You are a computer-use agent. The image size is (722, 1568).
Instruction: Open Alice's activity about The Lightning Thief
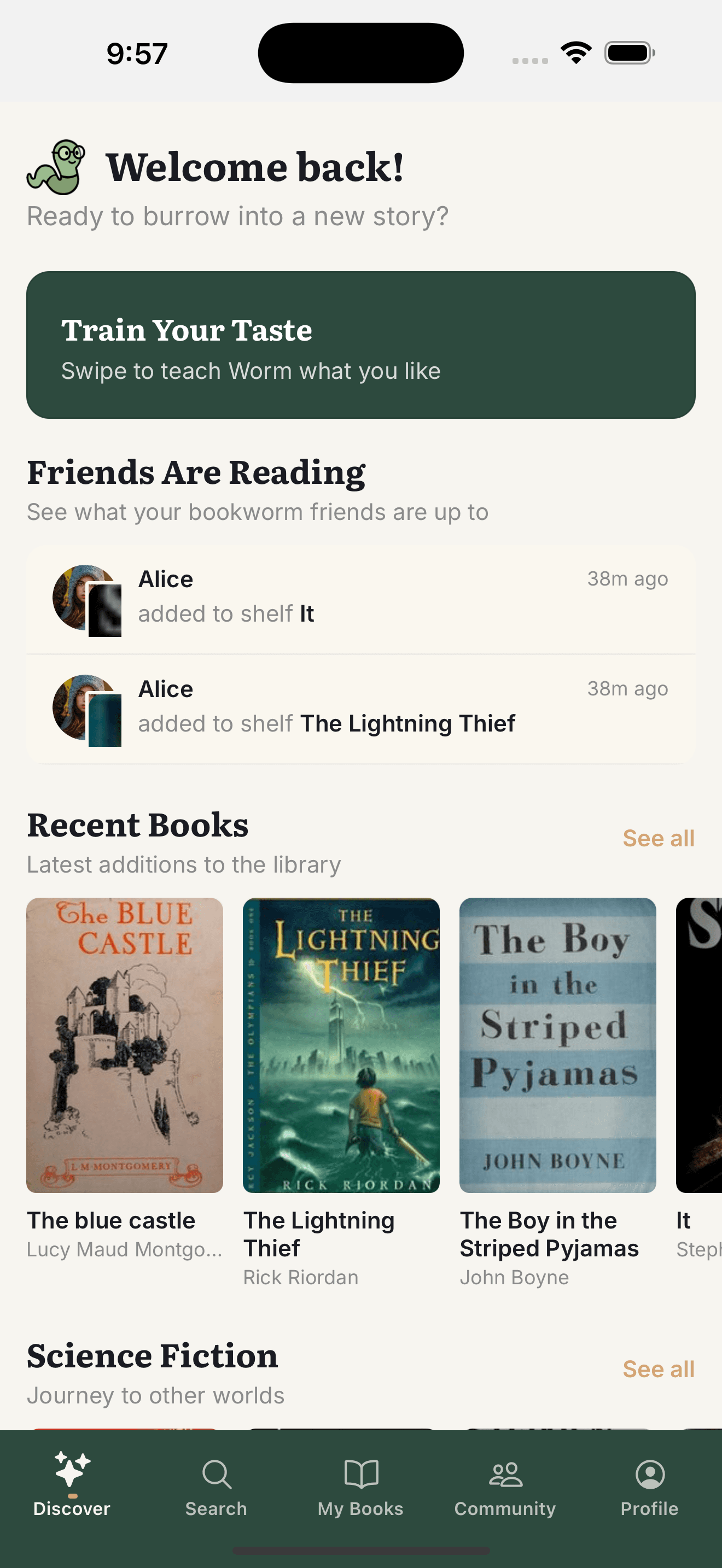pyautogui.click(x=360, y=707)
